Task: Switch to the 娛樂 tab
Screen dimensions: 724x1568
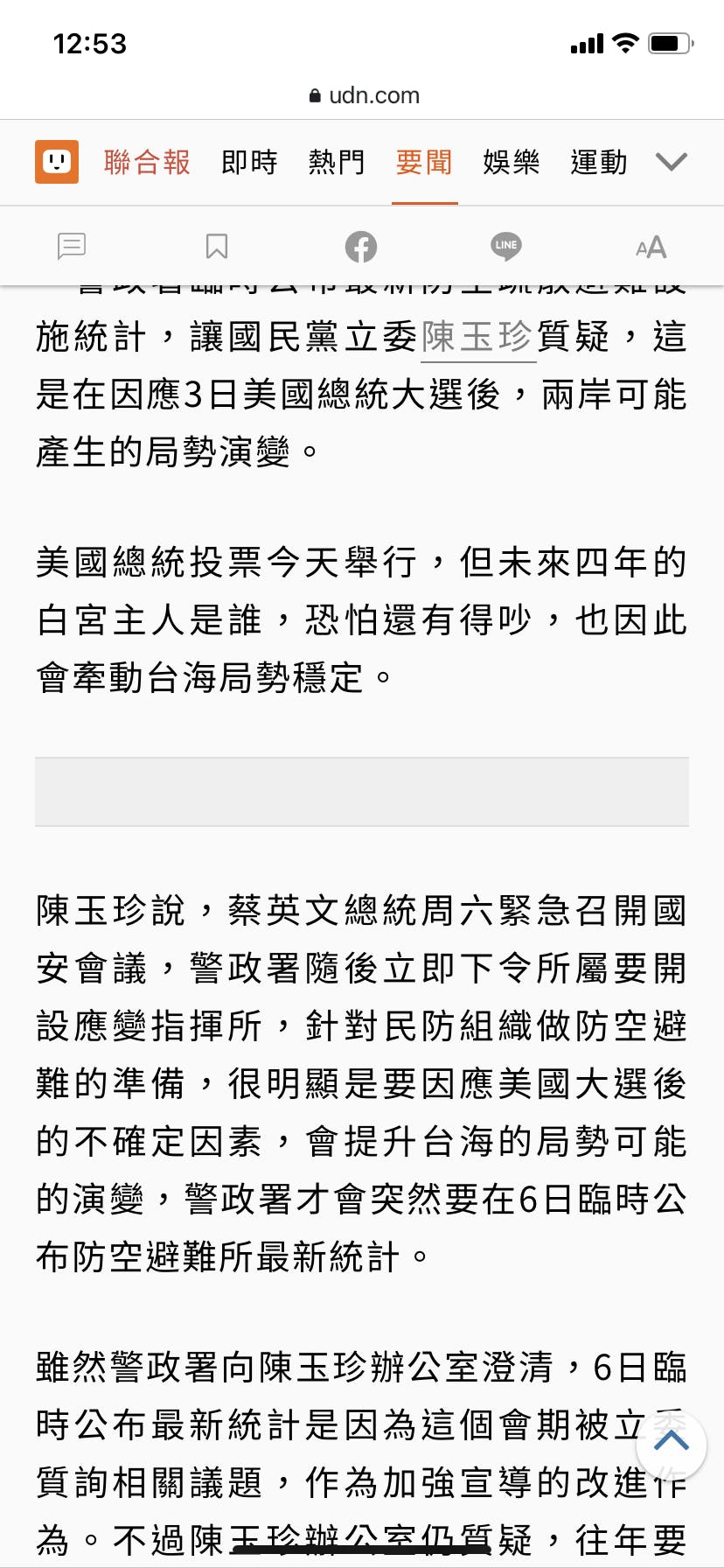Action: point(512,162)
